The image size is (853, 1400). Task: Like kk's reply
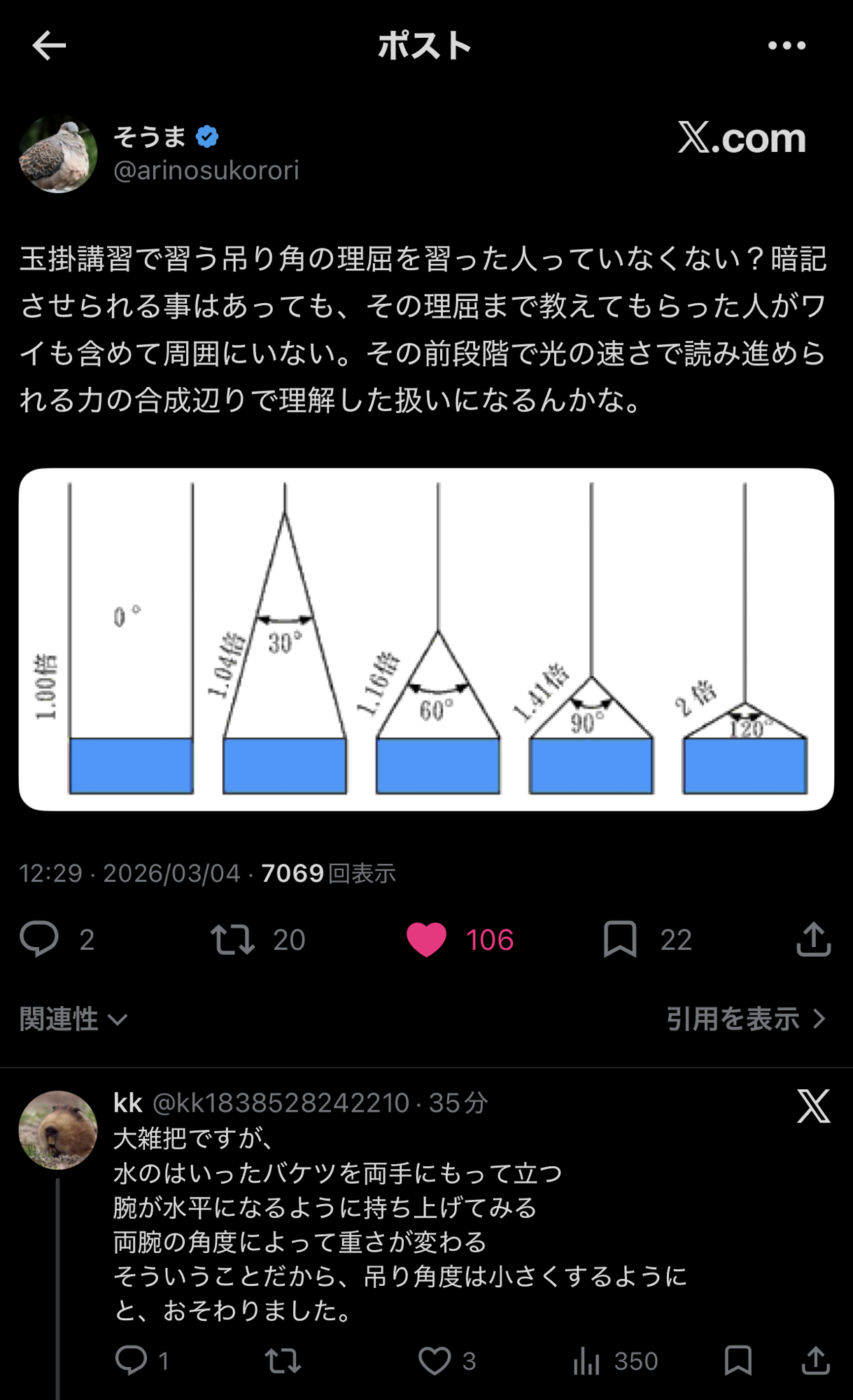(435, 1361)
